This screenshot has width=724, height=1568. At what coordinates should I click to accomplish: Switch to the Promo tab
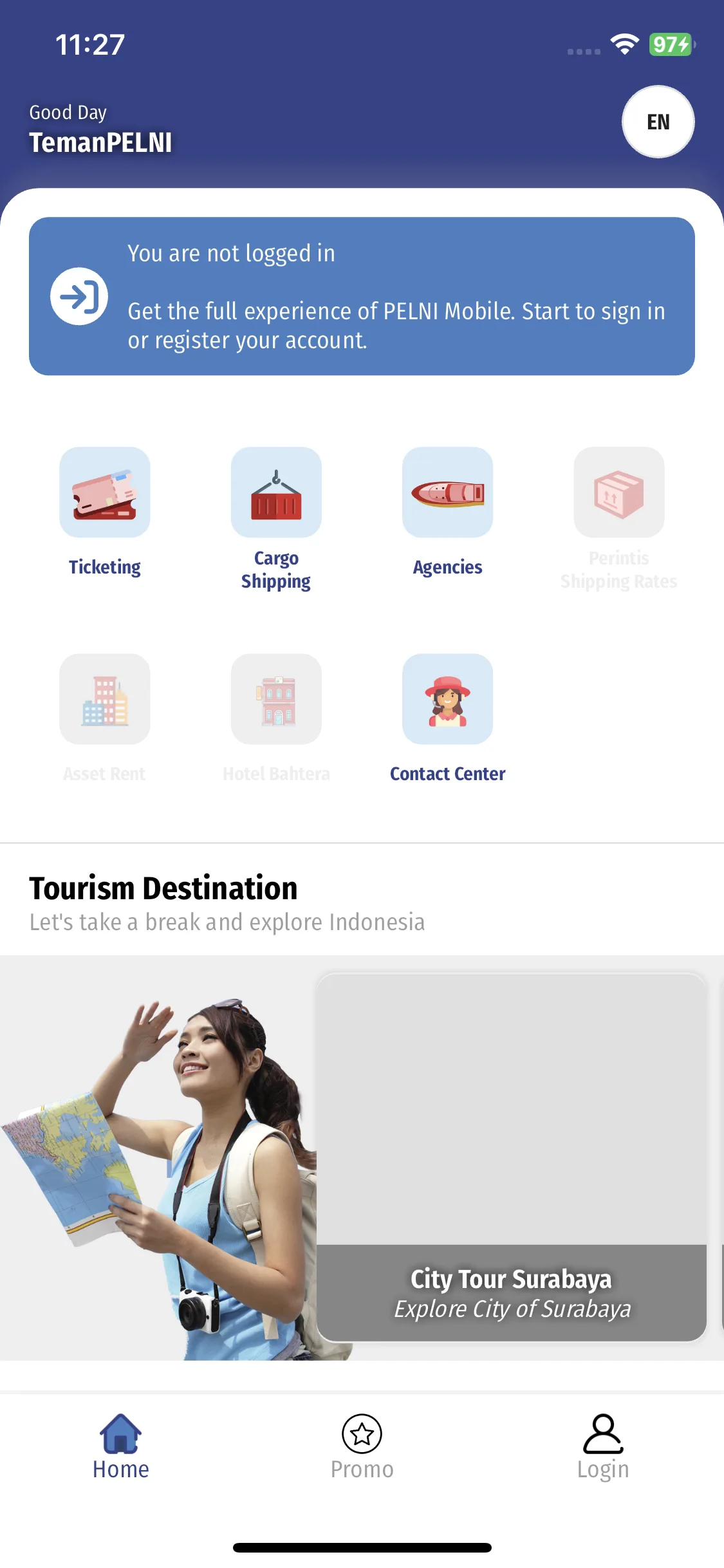[x=362, y=1446]
